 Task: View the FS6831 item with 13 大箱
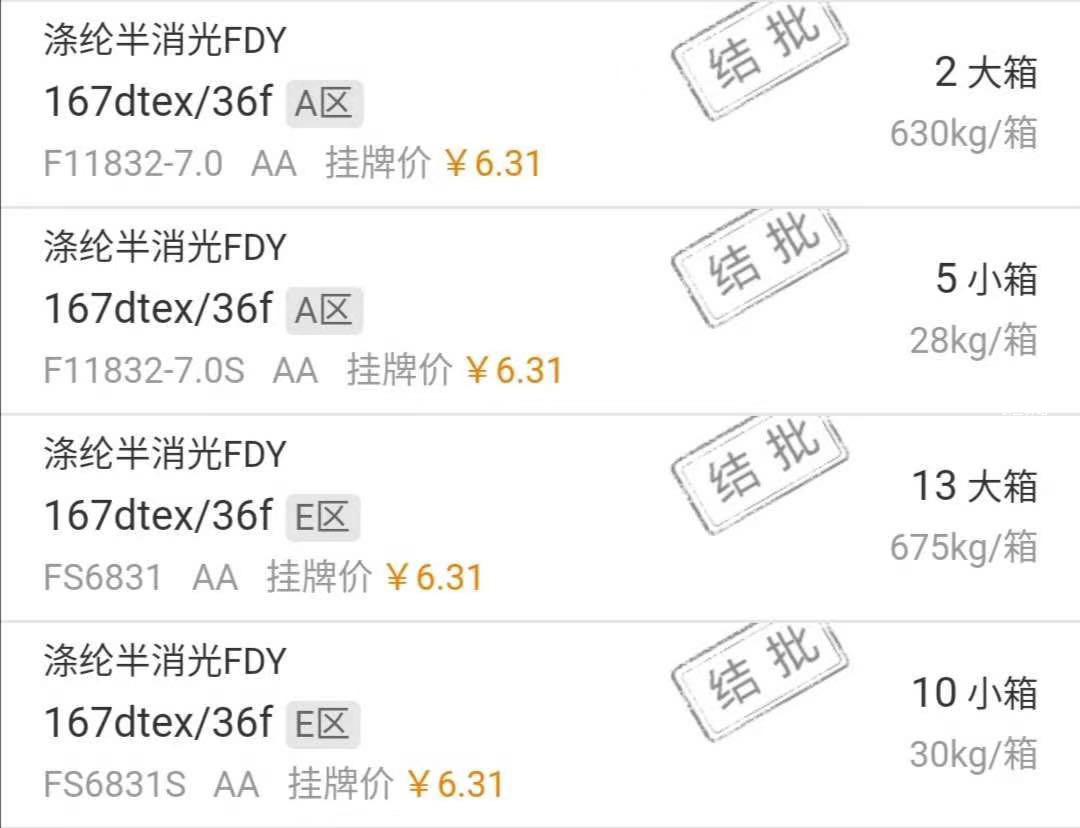540,517
